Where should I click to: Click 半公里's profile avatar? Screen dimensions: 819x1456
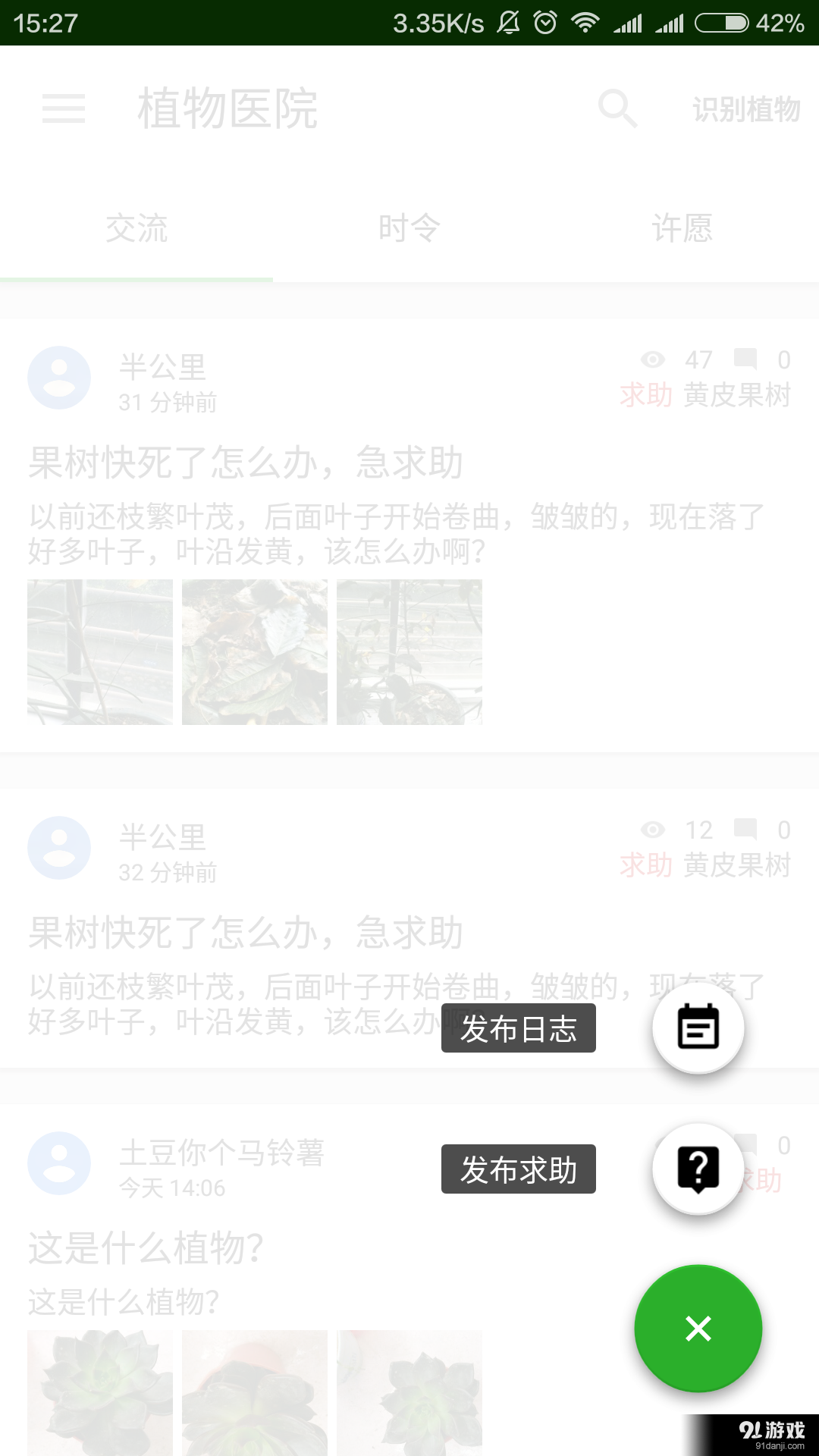coord(59,378)
